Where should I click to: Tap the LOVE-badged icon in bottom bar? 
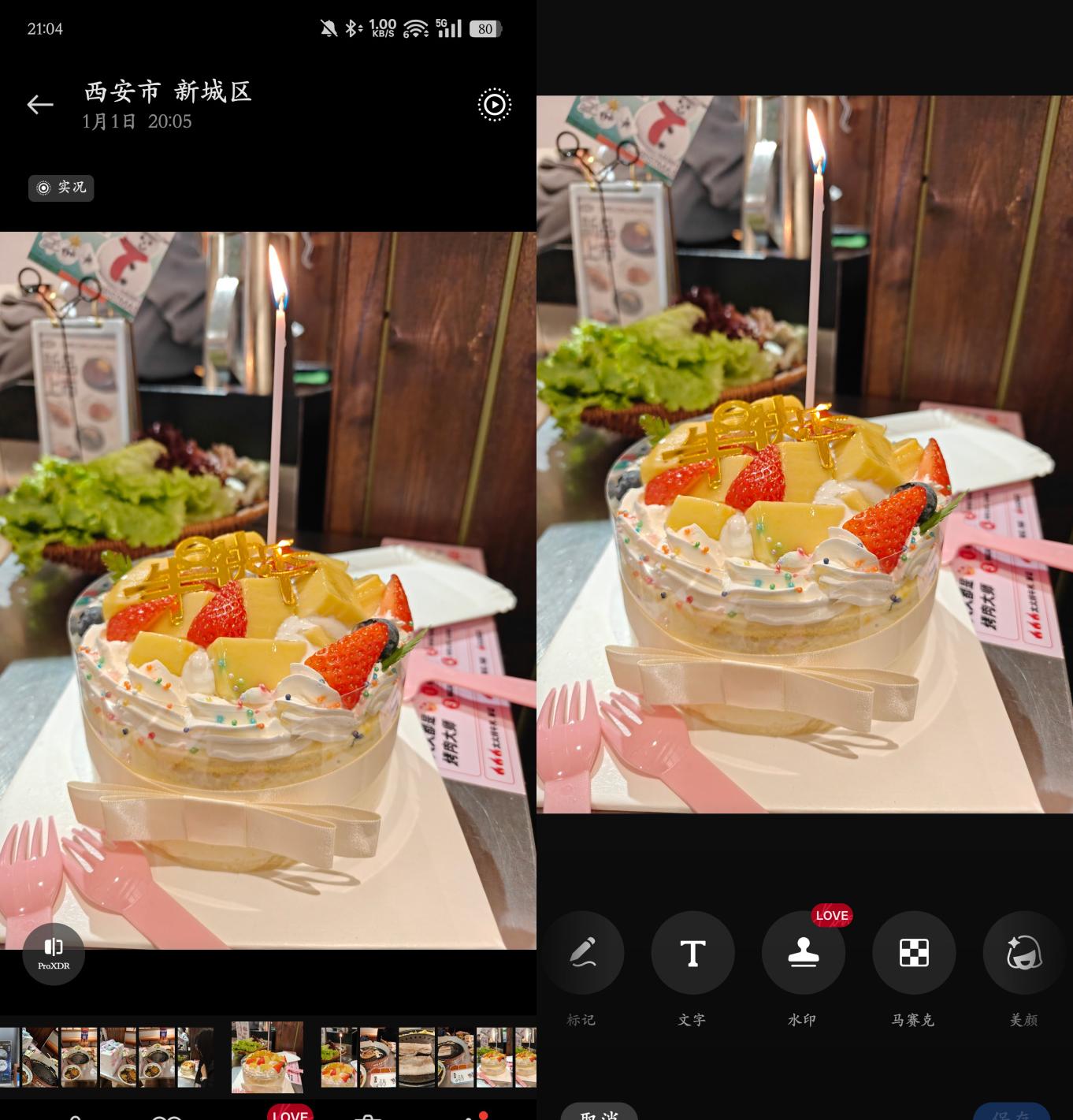pos(291,1114)
